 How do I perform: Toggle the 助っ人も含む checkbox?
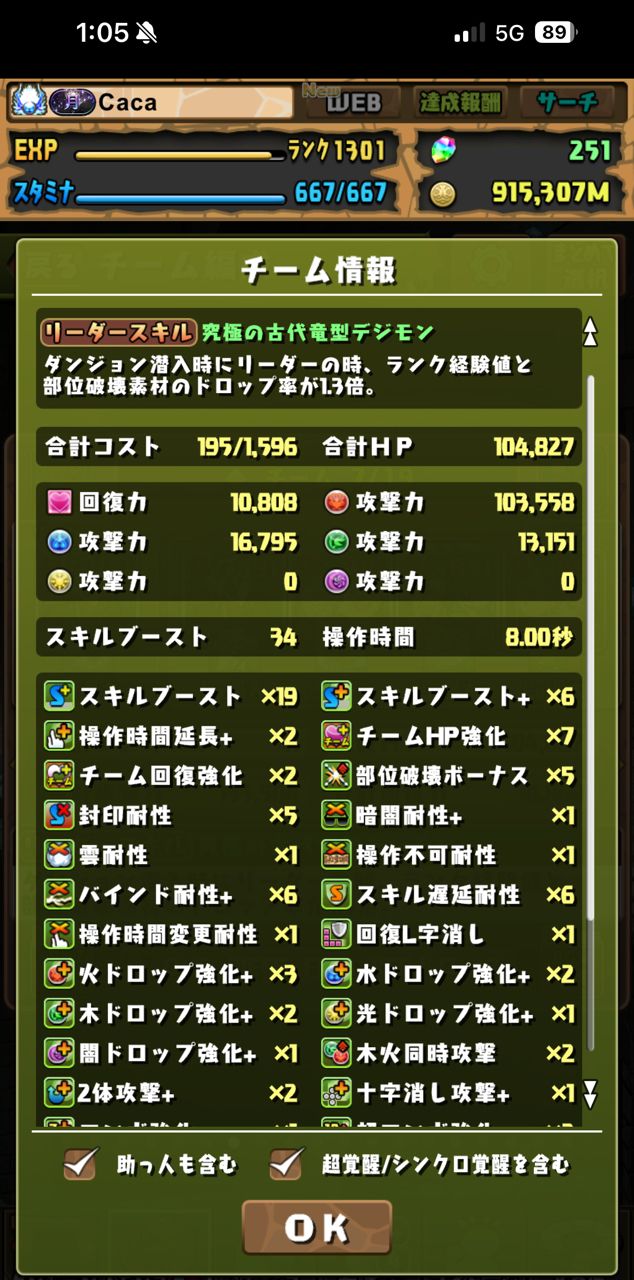point(79,1163)
